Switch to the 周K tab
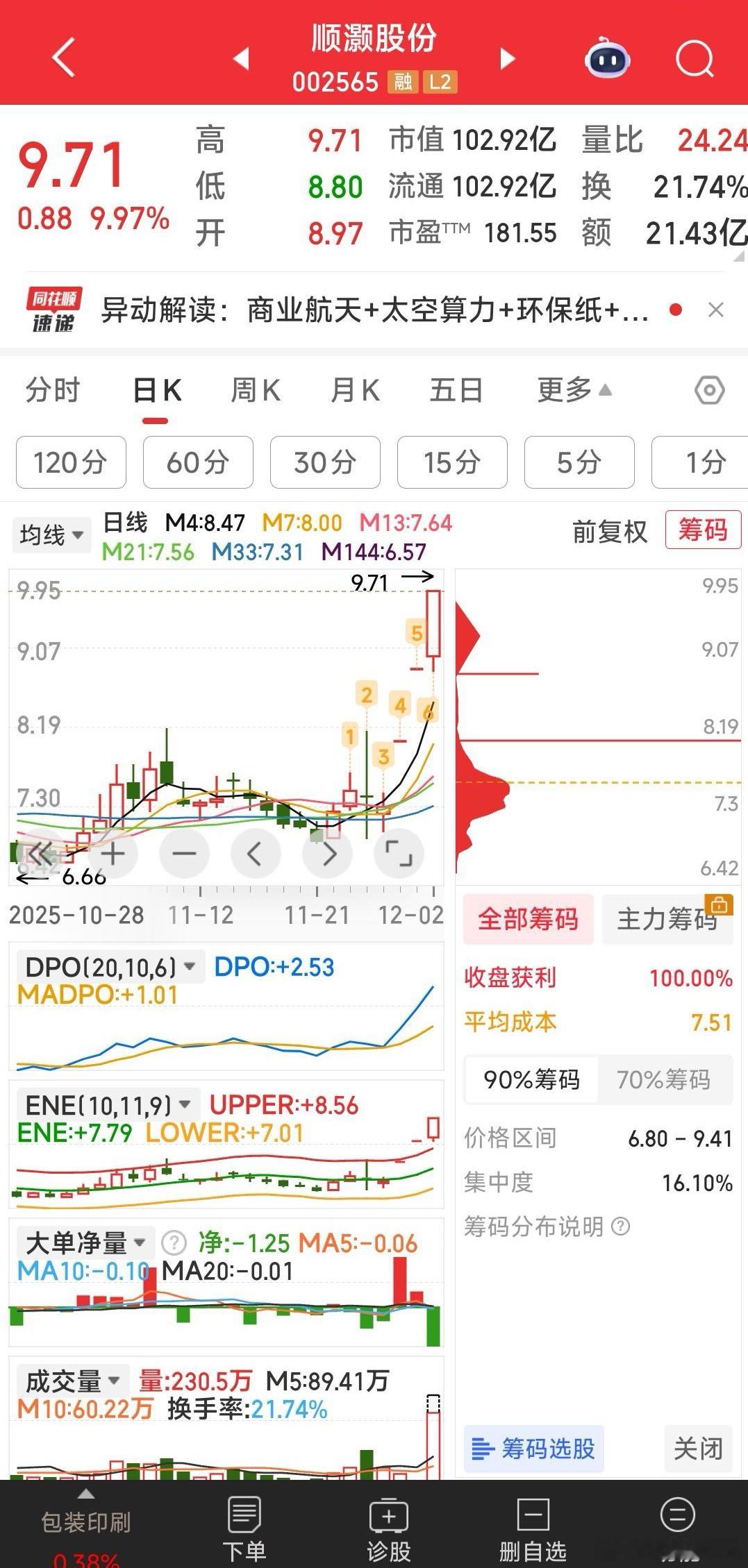Viewport: 748px width, 1568px height. pos(255,390)
